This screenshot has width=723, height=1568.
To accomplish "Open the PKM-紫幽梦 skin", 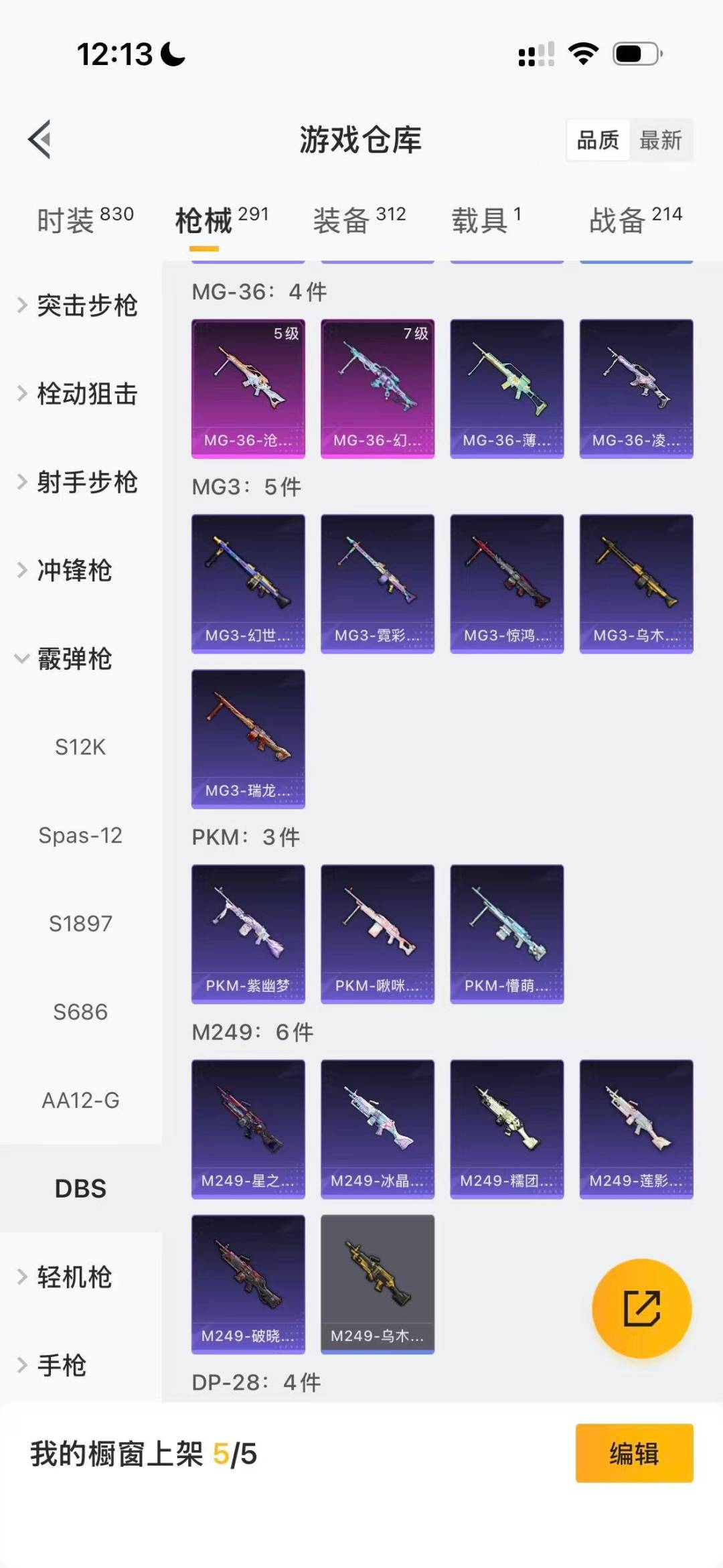I will click(248, 933).
